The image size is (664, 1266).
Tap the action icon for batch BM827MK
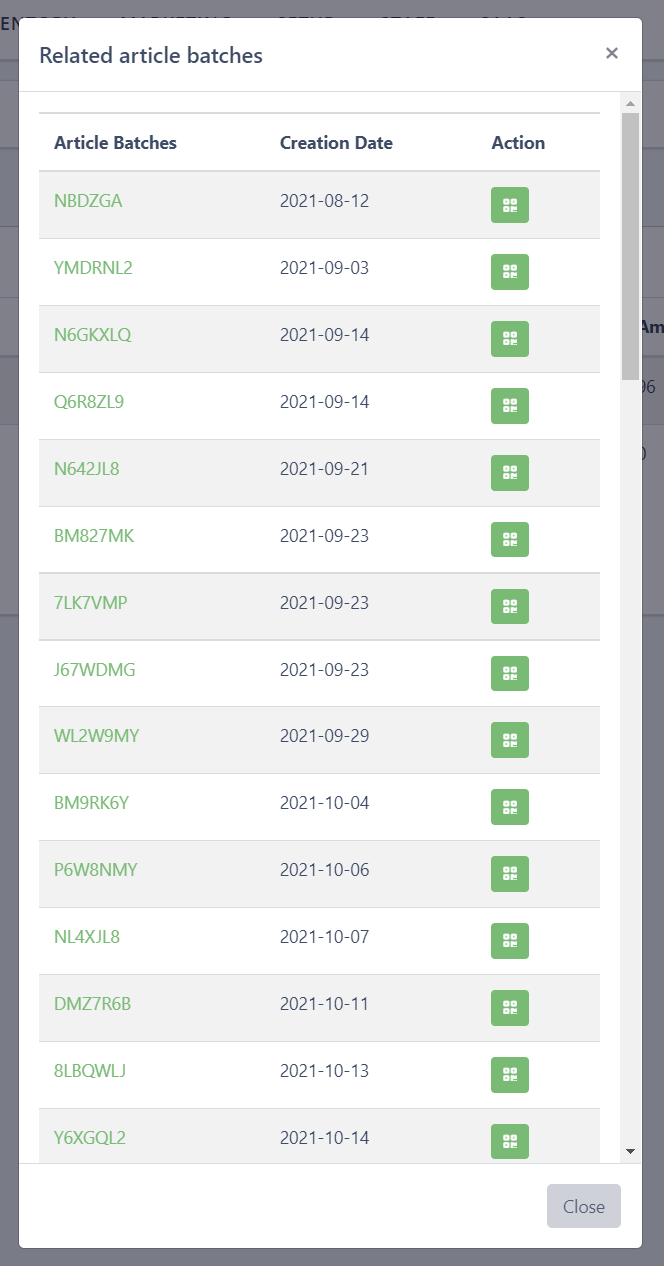[x=510, y=540]
